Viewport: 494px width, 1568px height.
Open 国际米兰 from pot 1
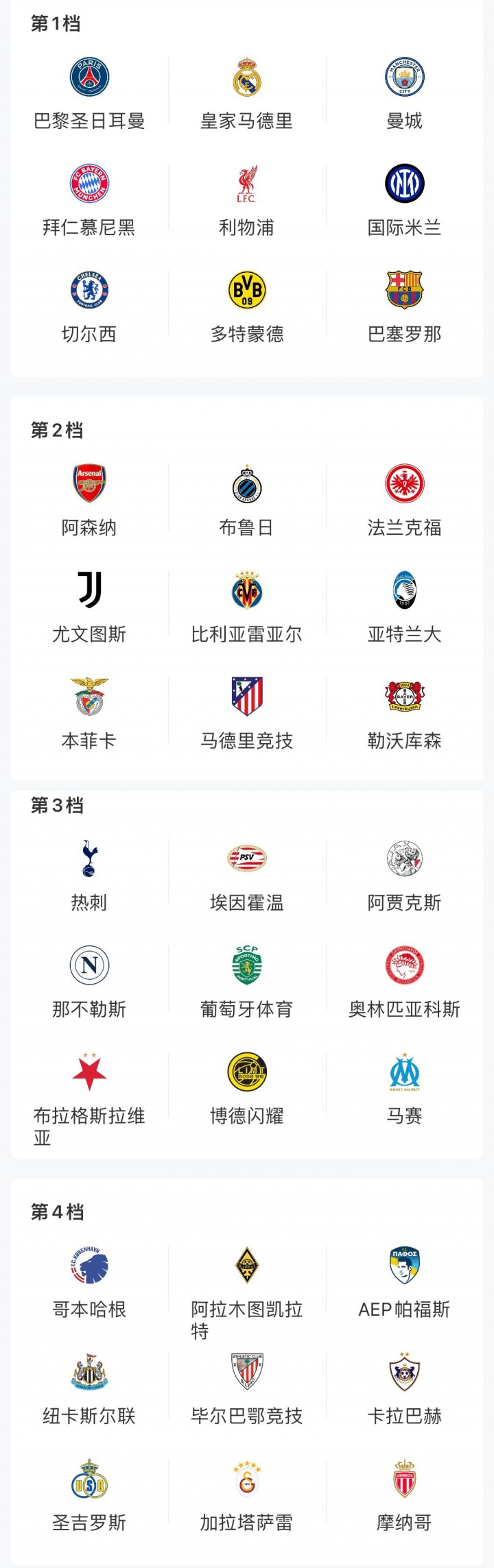(x=404, y=200)
